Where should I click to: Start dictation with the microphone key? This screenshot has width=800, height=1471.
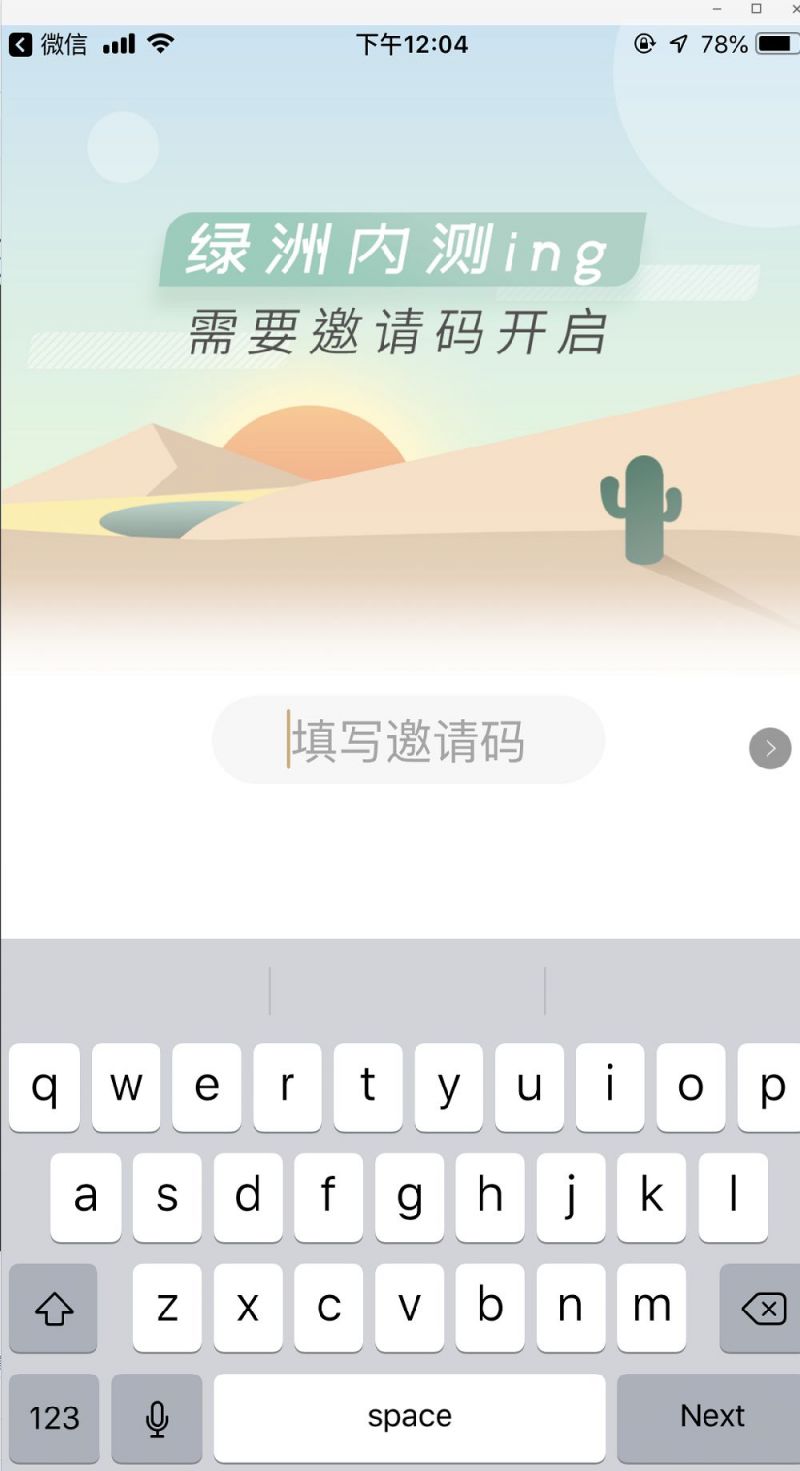tap(157, 1417)
